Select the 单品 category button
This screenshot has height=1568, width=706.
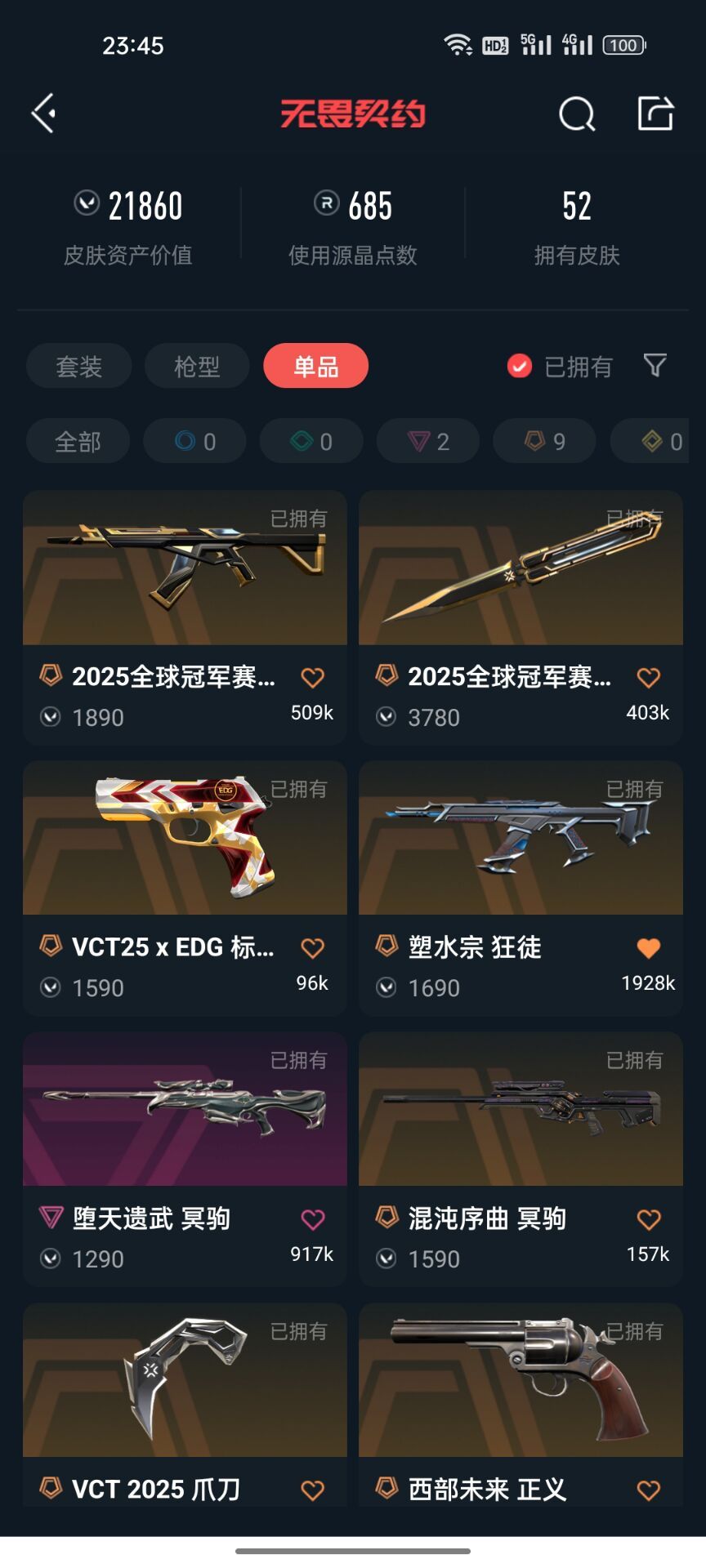(316, 367)
